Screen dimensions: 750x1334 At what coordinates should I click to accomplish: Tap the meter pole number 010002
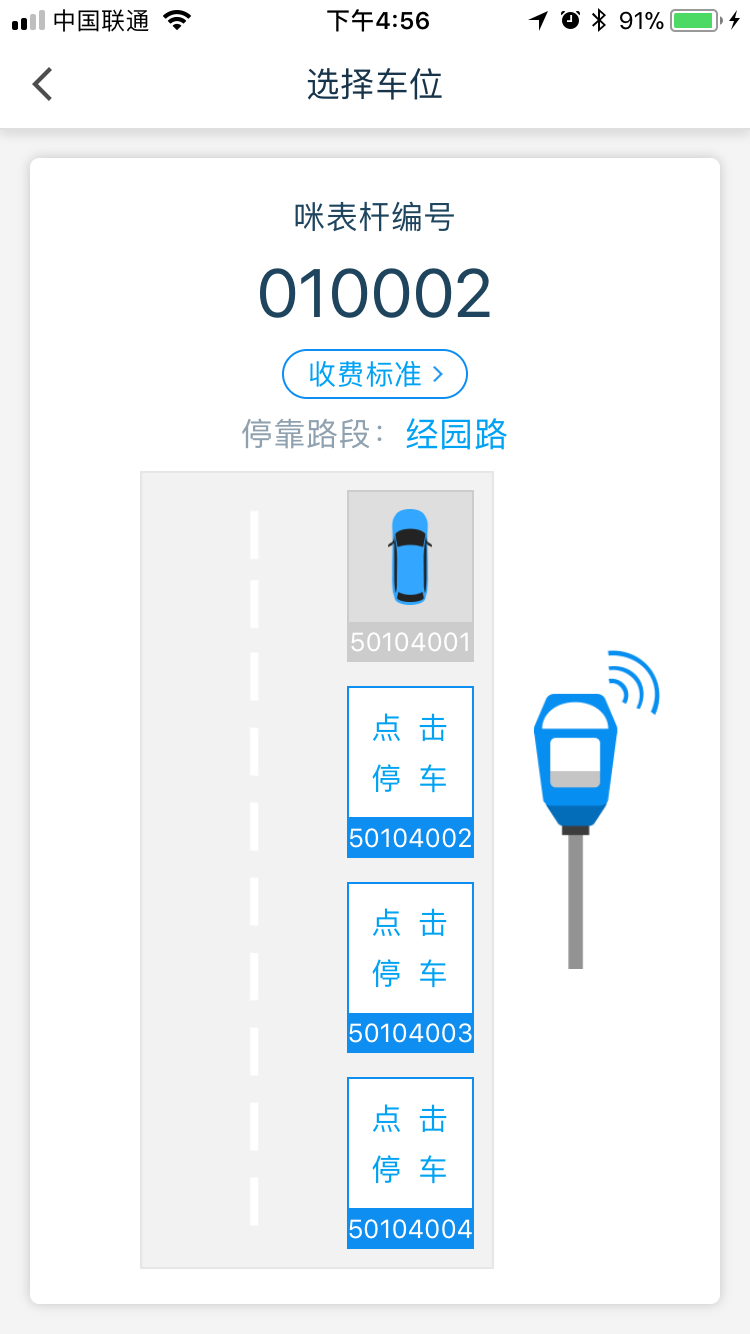375,291
